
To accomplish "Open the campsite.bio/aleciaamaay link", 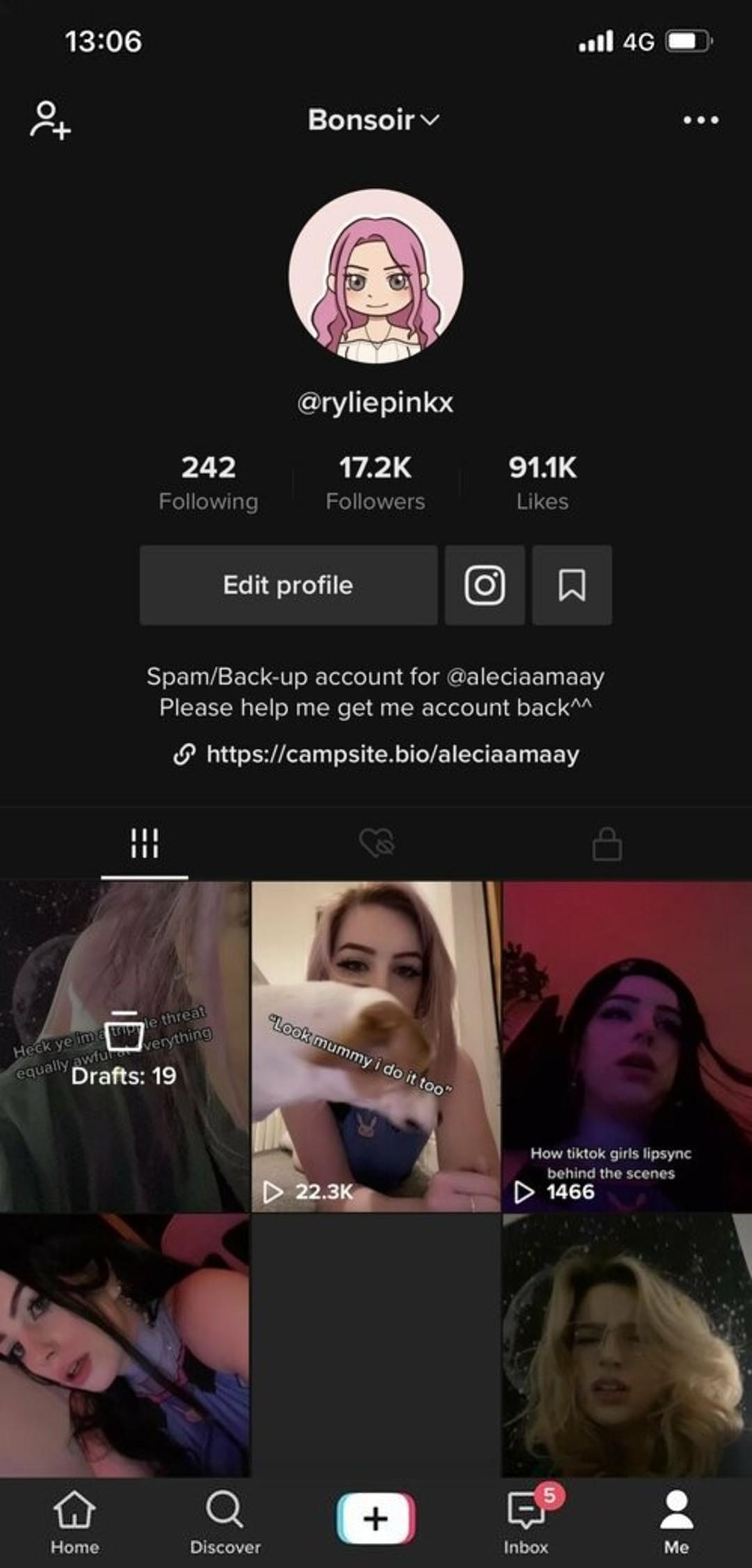I will click(392, 754).
